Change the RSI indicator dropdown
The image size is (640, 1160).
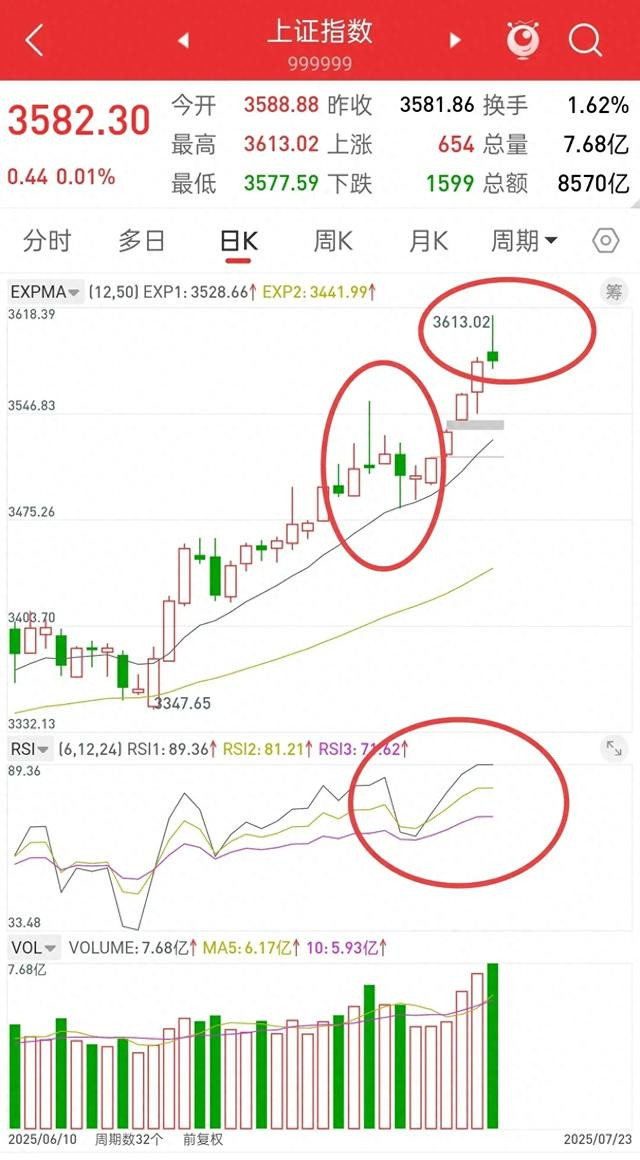click(32, 748)
